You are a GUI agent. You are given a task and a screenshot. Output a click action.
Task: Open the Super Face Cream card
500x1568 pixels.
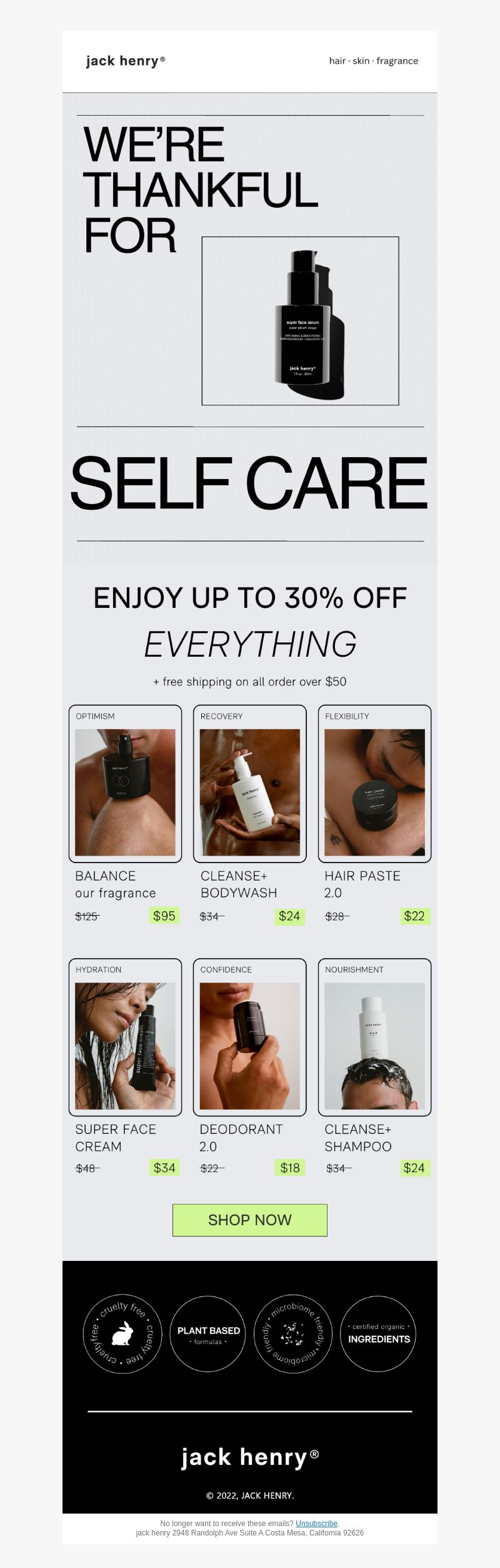125,1045
